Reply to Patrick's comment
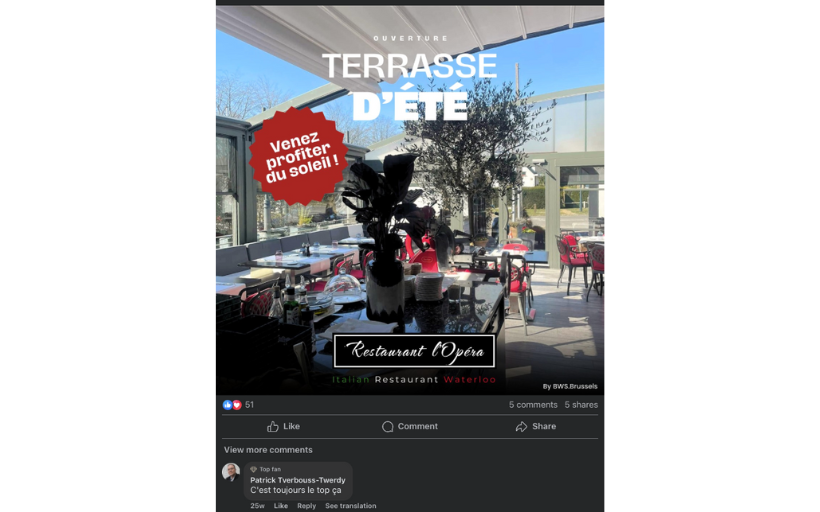 click(x=306, y=506)
